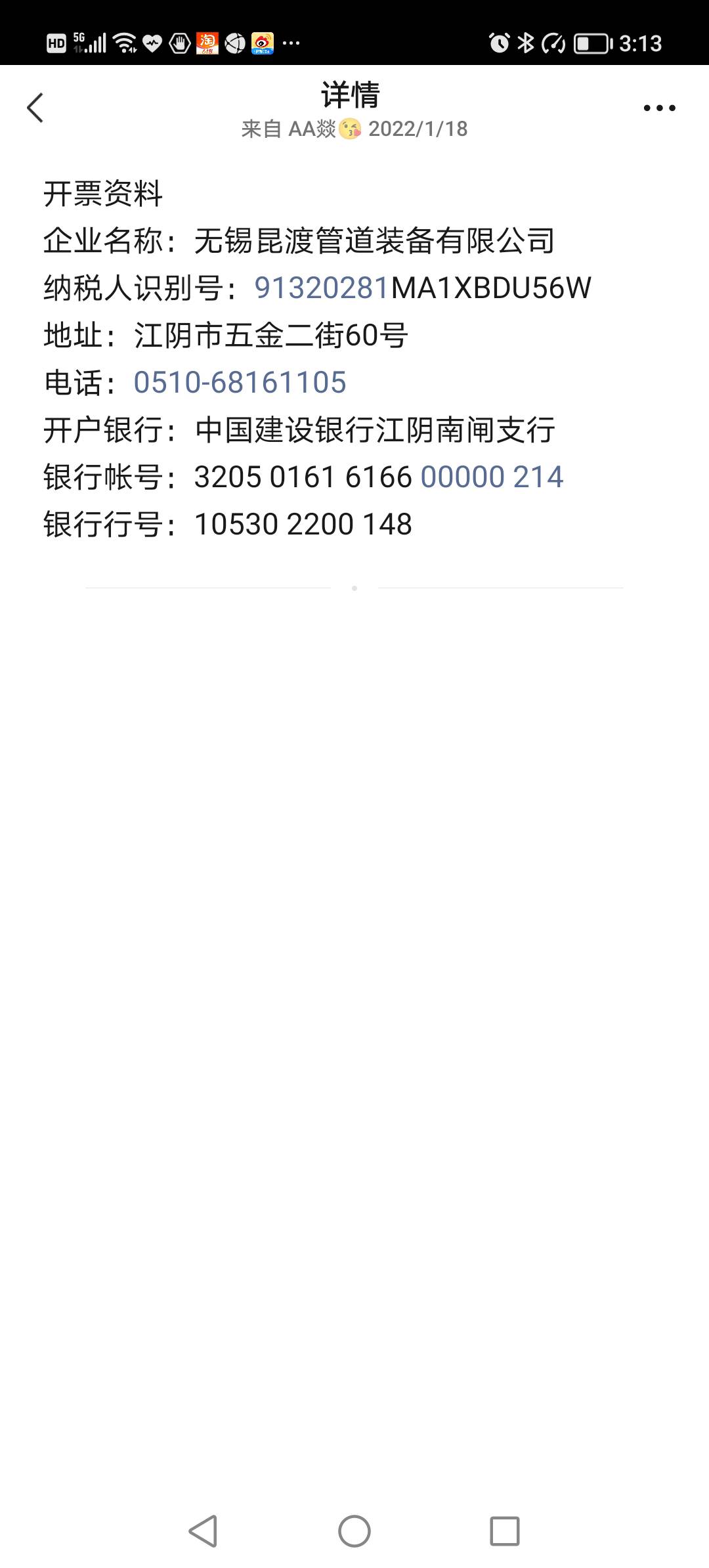Open the recent apps overview
Image resolution: width=709 pixels, height=1568 pixels.
(505, 1531)
